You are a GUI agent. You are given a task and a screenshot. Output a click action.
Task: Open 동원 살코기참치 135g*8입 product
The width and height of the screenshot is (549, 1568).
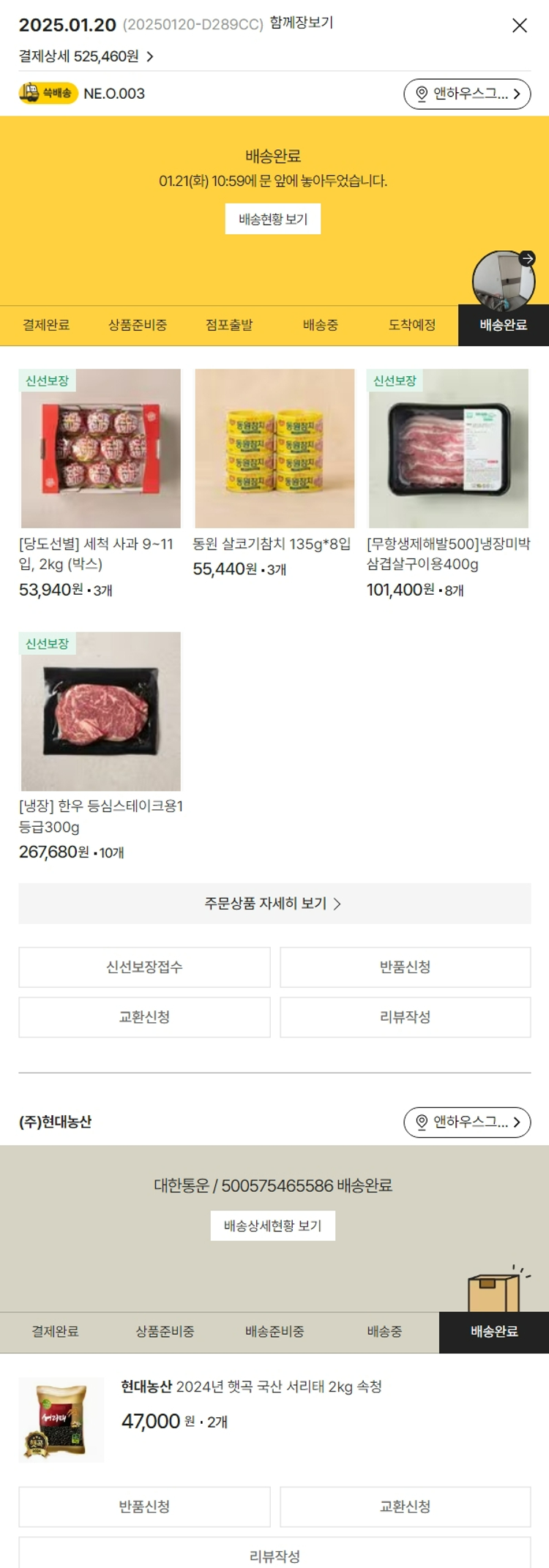[274, 449]
